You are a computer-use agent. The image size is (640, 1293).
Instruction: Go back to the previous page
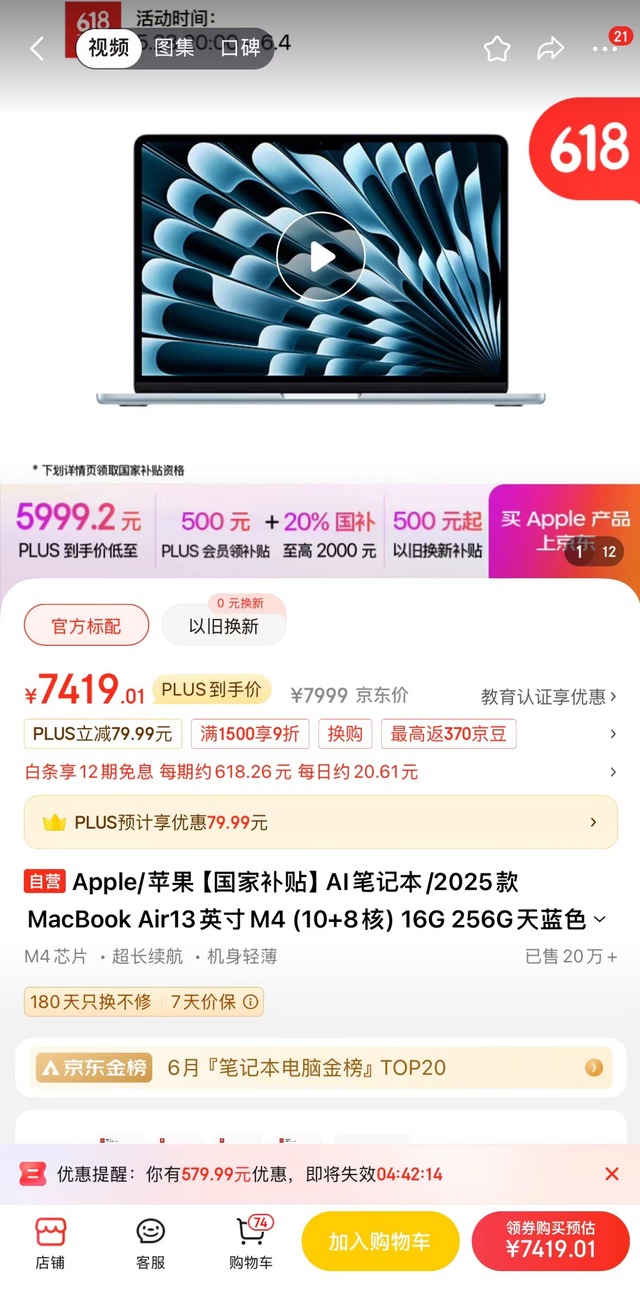pyautogui.click(x=37, y=48)
